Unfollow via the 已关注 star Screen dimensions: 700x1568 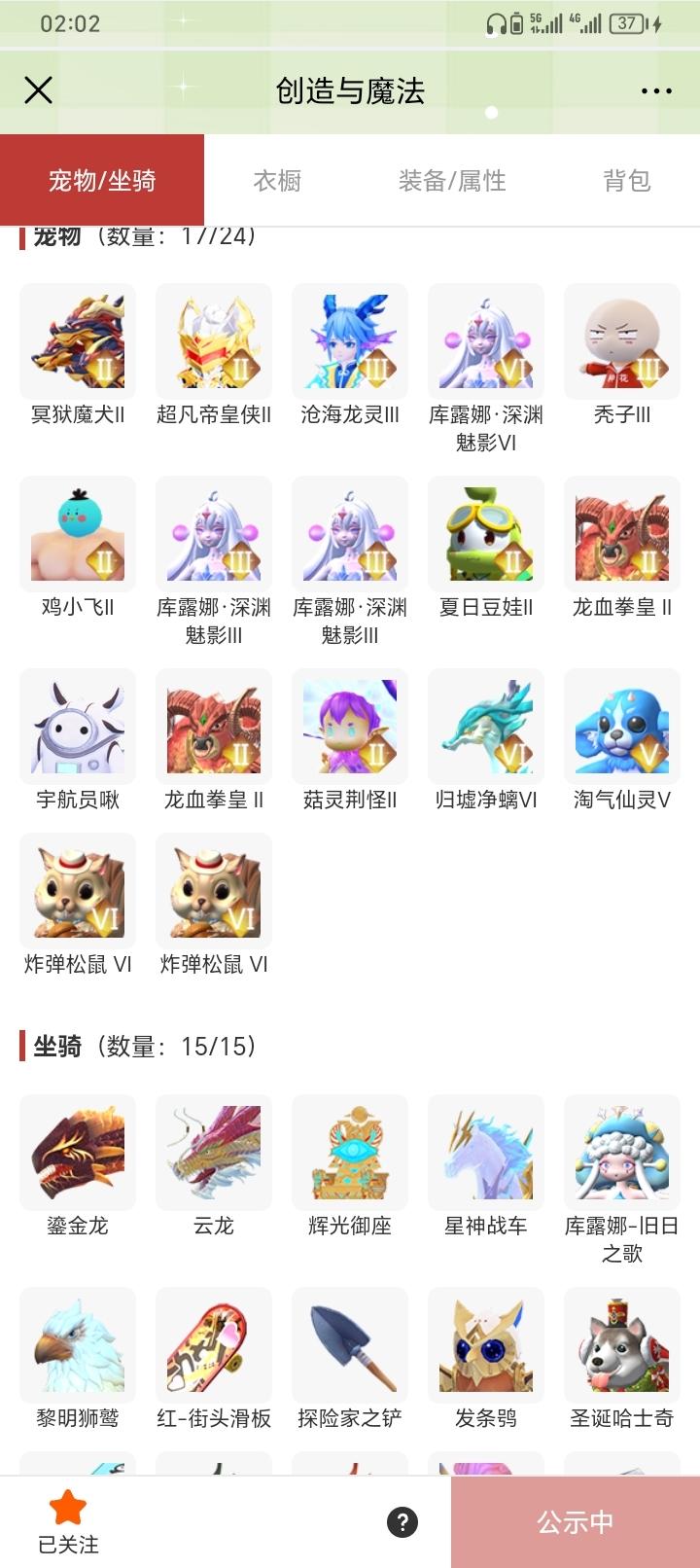(x=68, y=1520)
